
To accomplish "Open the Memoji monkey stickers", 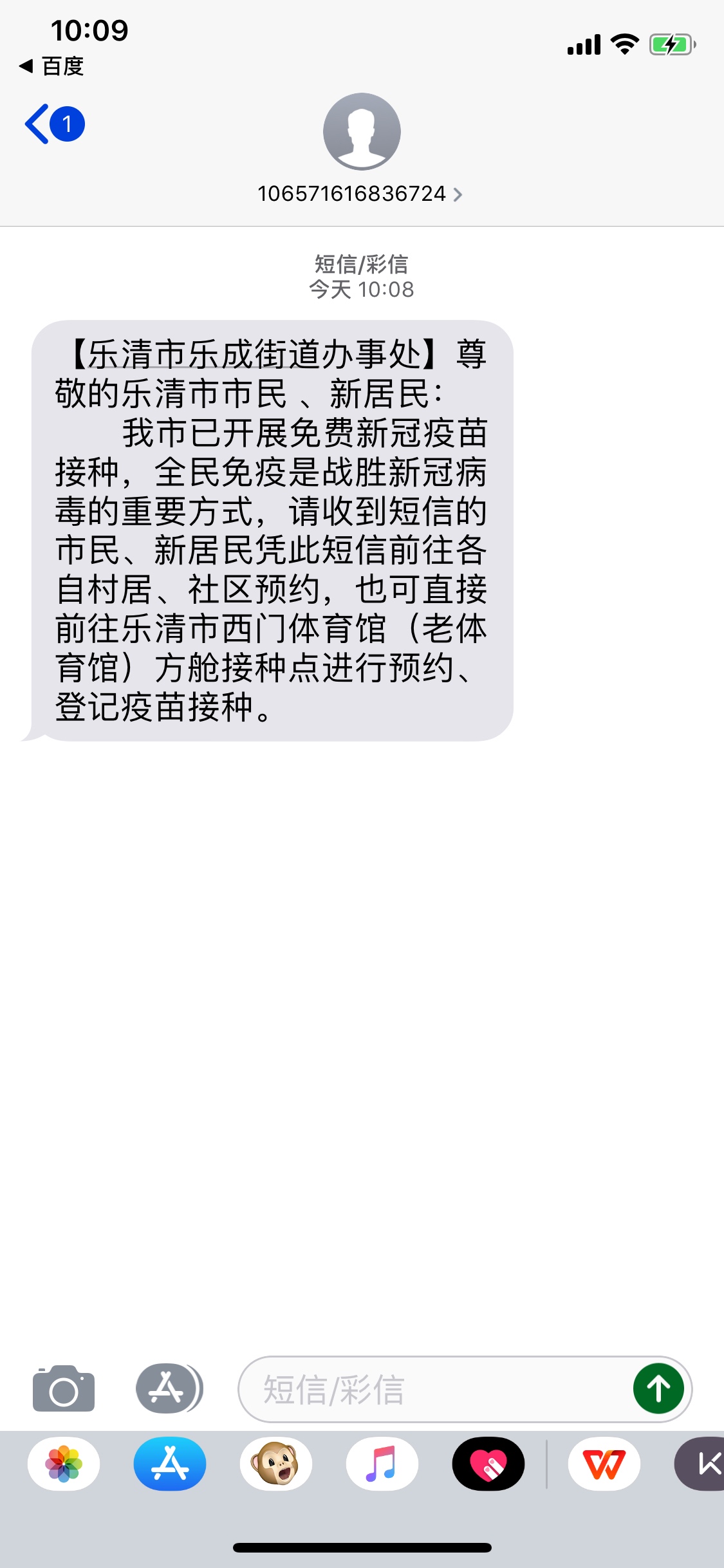I will 275,1464.
